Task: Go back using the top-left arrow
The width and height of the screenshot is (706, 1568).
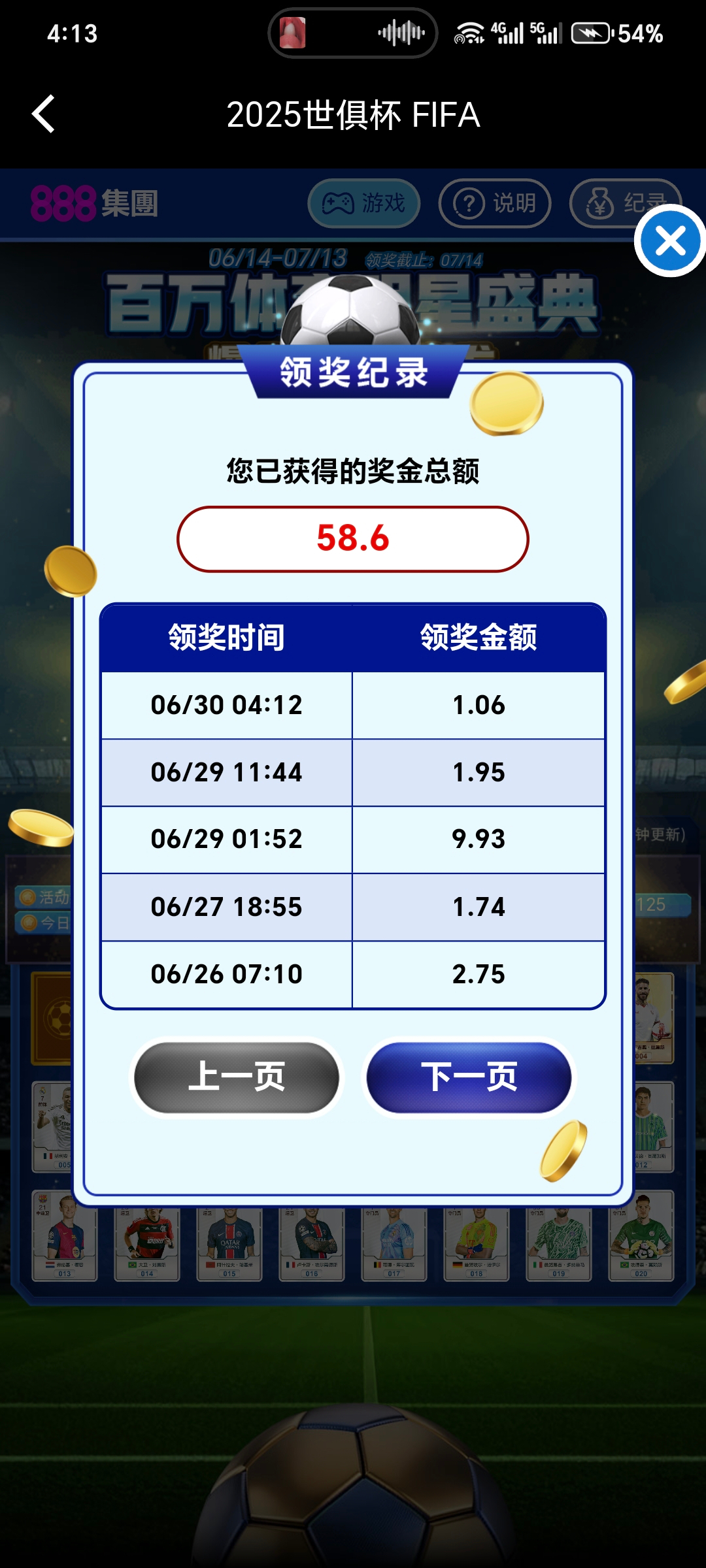Action: [44, 114]
